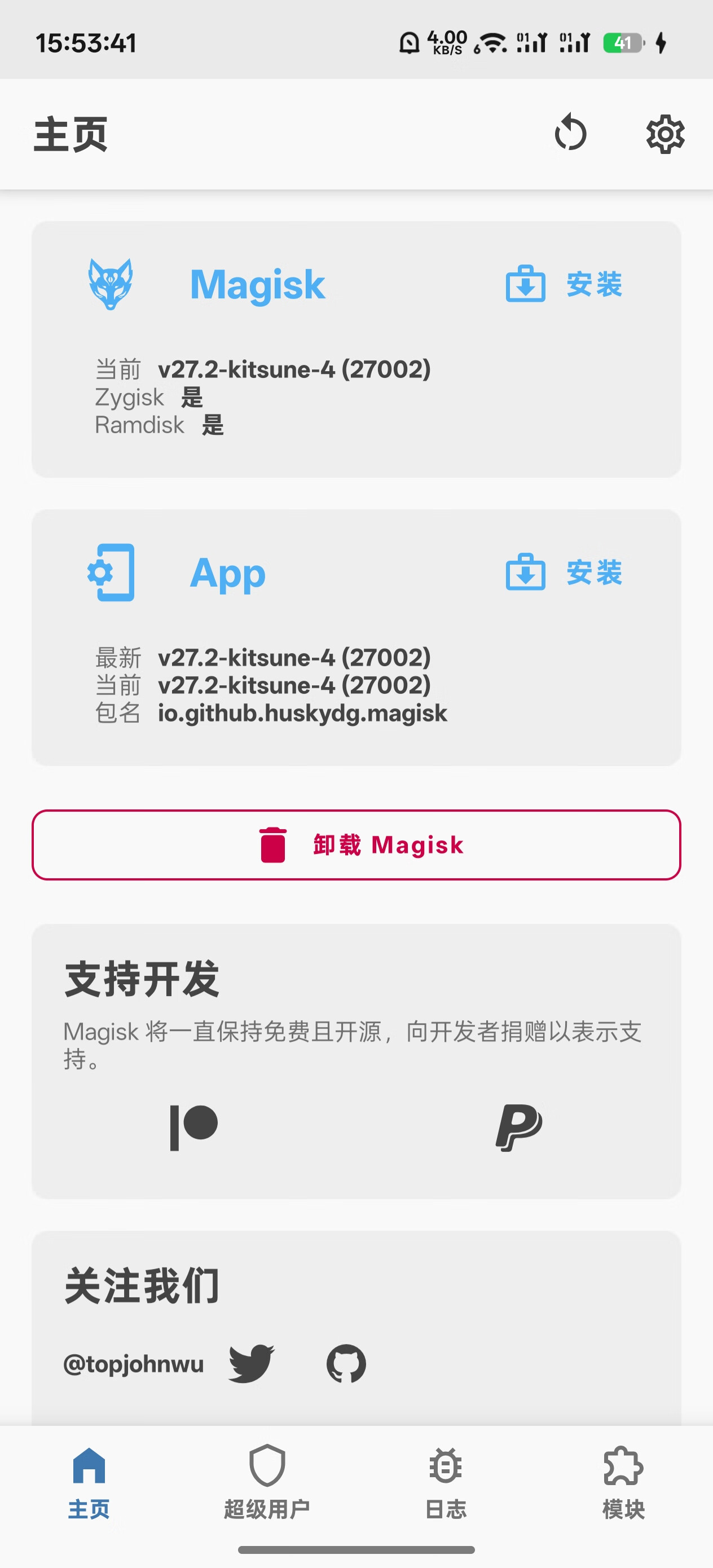Open settings via the gear icon
Viewport: 713px width, 1568px height.
pos(665,134)
